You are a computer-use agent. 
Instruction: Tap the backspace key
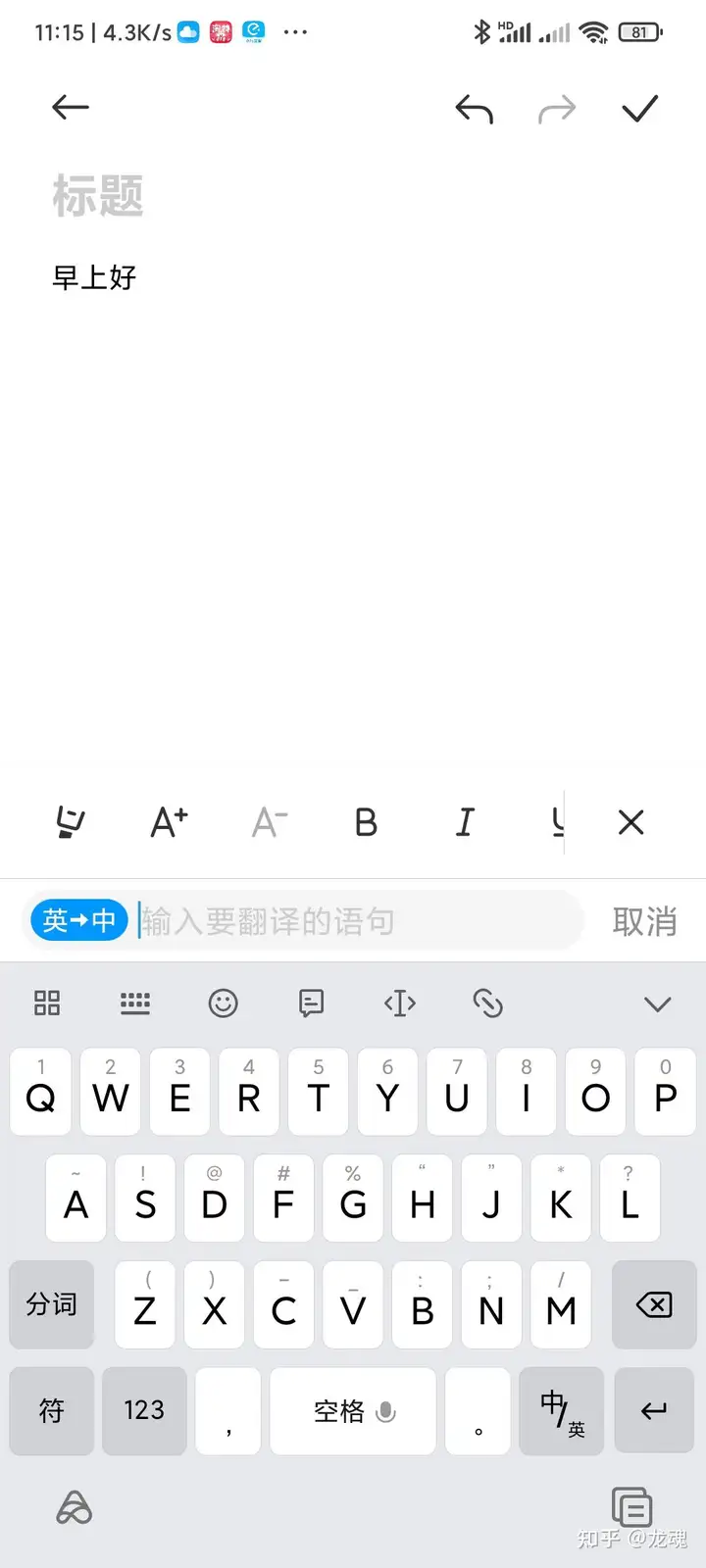(653, 1304)
